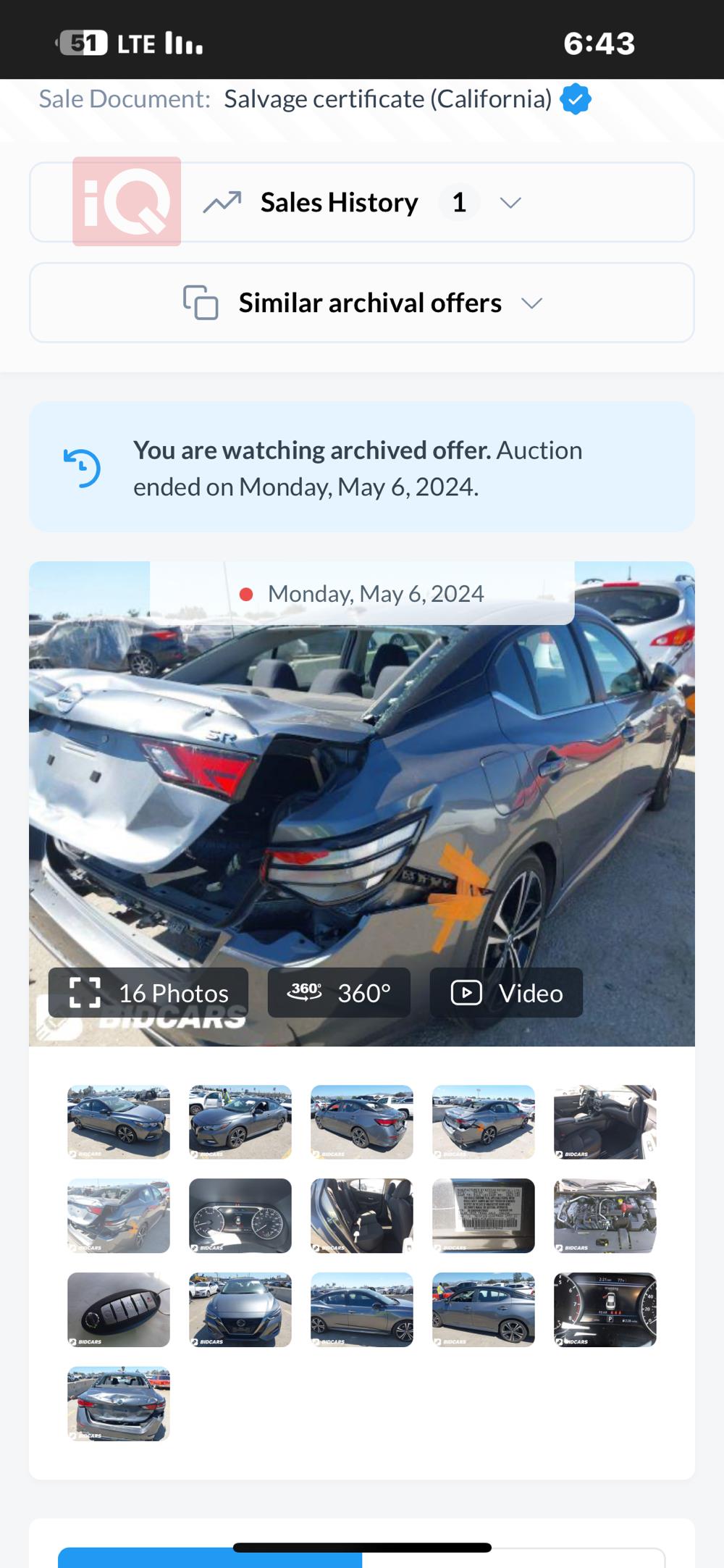This screenshot has width=724, height=1568.
Task: Open the key fob photo thumbnail
Action: click(118, 1309)
